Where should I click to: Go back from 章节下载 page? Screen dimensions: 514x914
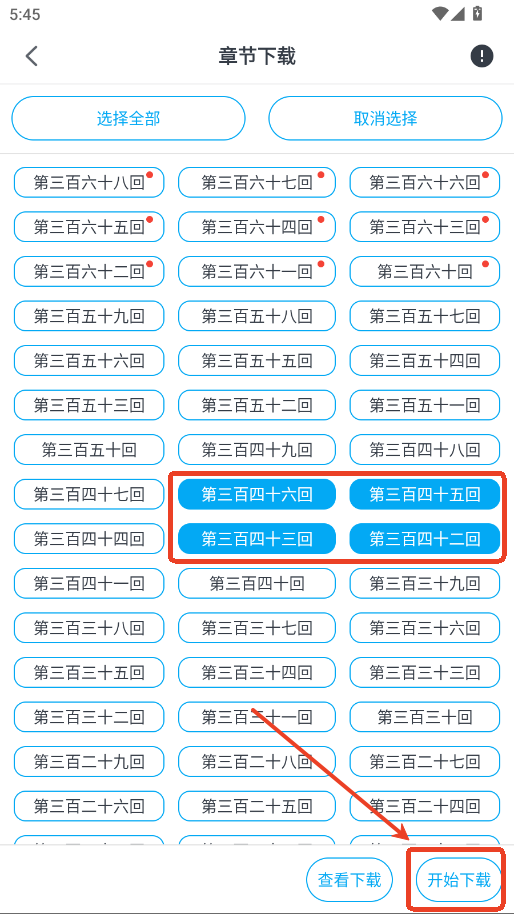[31, 56]
